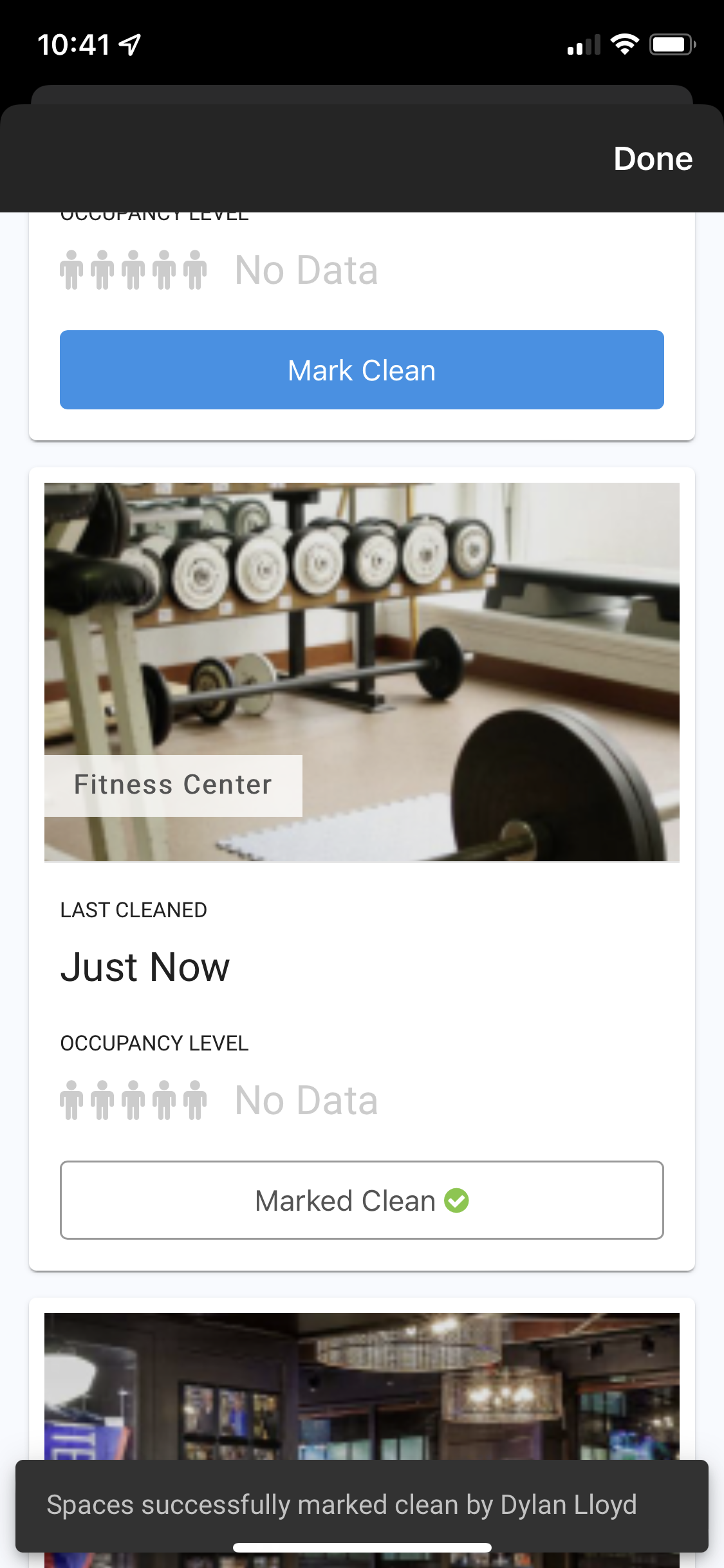Viewport: 724px width, 1568px height.
Task: Tap Marked Clean on the Fitness Center card
Action: pos(362,1200)
